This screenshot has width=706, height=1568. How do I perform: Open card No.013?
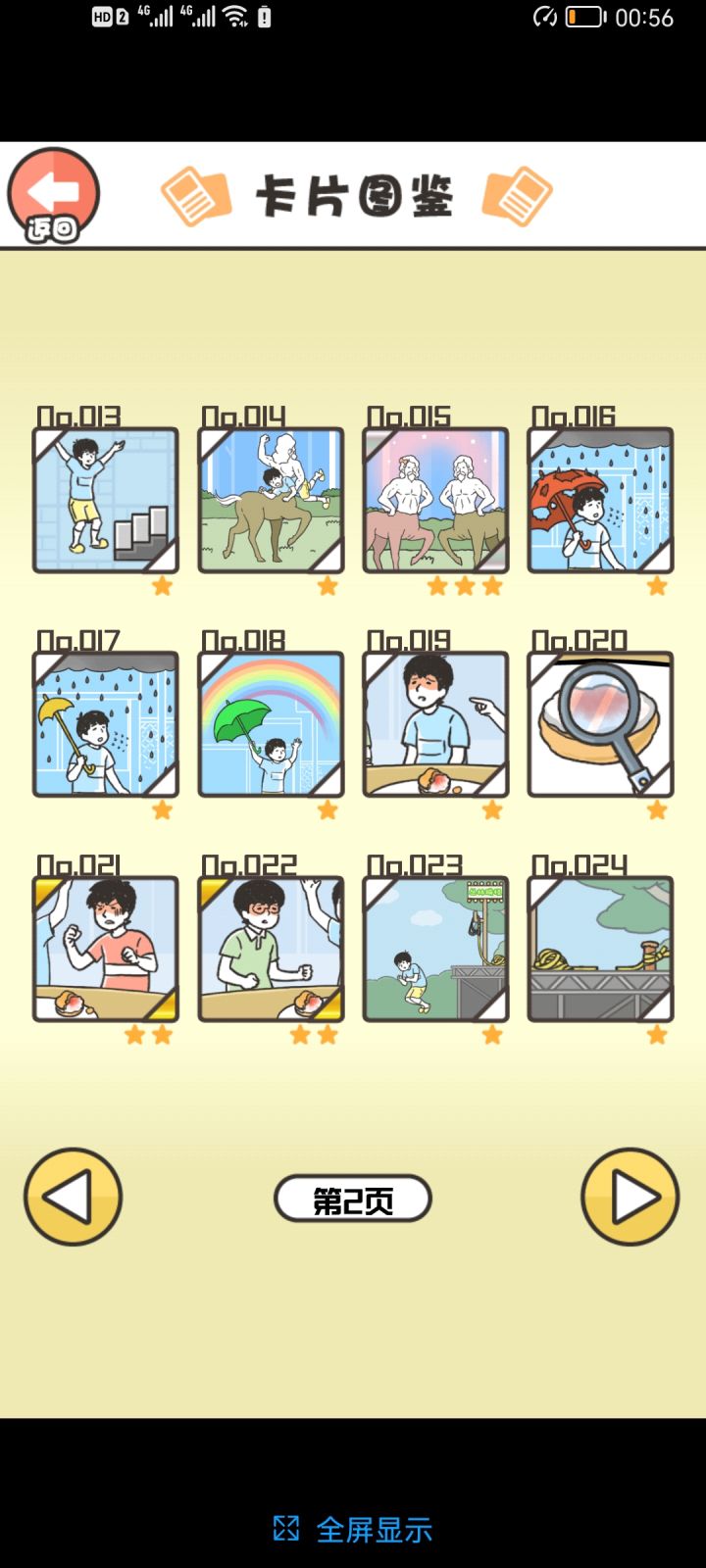tap(106, 500)
